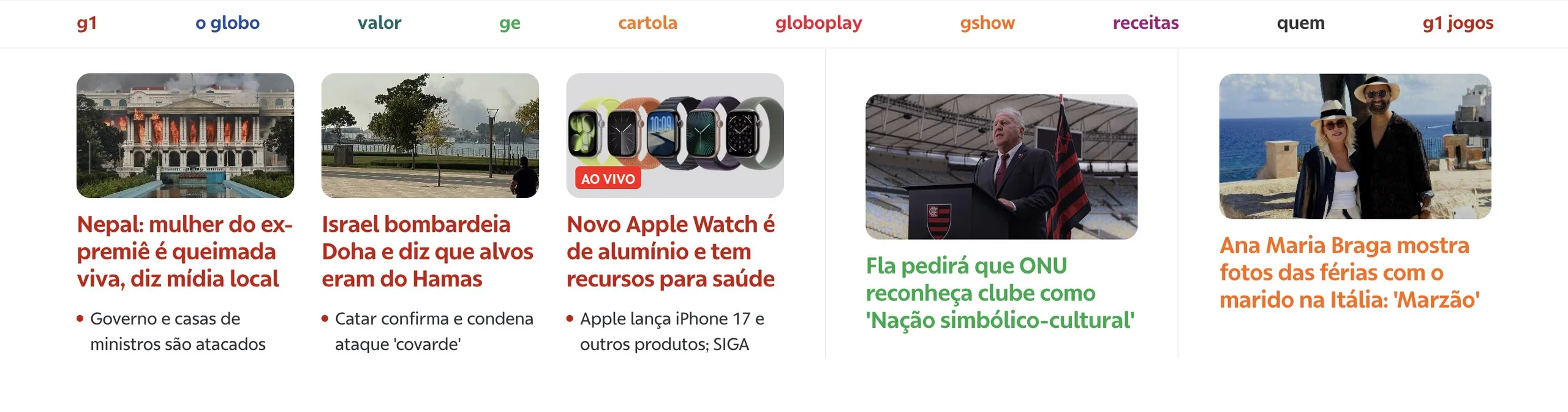The image size is (1568, 412).
Task: Open the gshow link
Action: click(987, 24)
